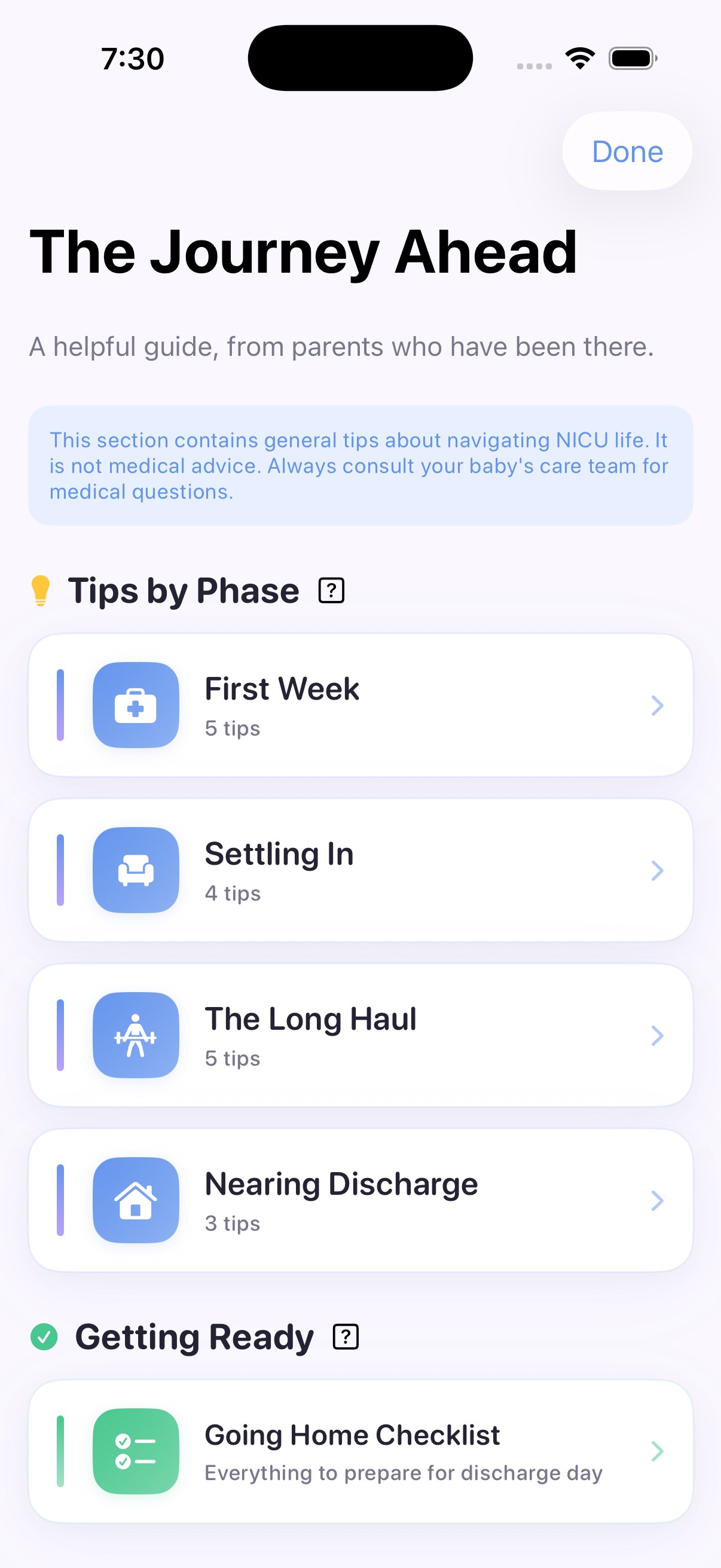Open the Settling In chevron
The width and height of the screenshot is (721, 1568).
657,871
